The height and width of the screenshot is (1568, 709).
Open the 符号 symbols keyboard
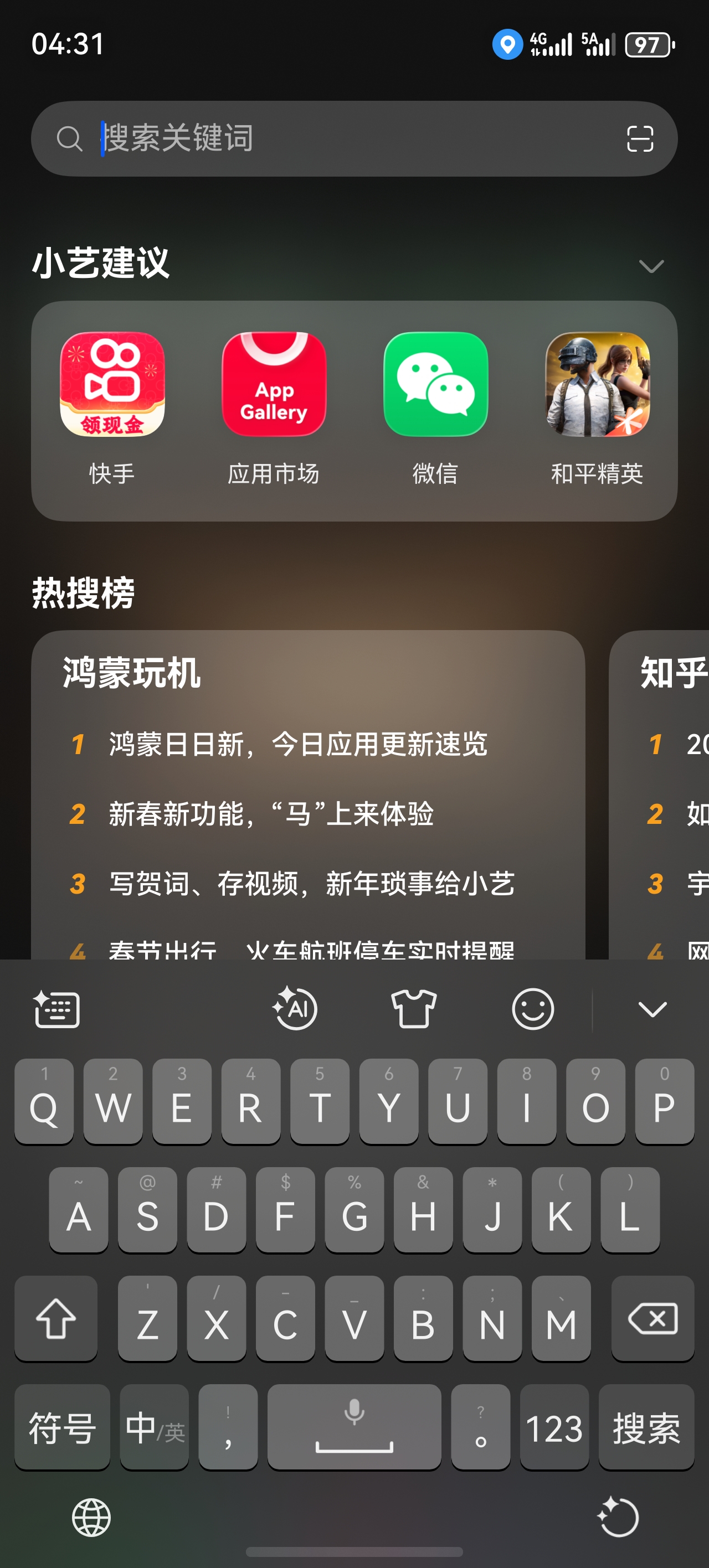[62, 1427]
